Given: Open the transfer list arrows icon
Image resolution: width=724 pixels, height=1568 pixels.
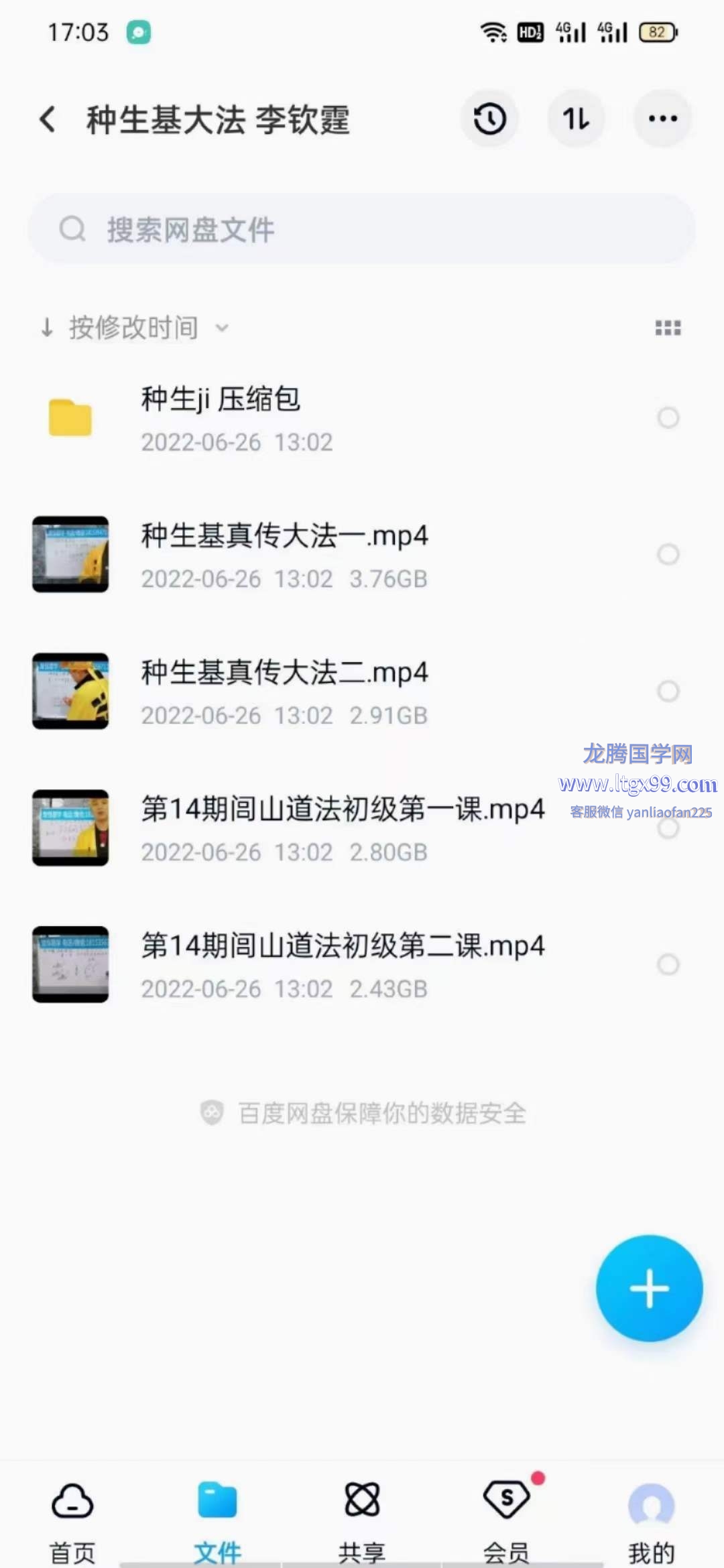Looking at the screenshot, I should click(577, 119).
